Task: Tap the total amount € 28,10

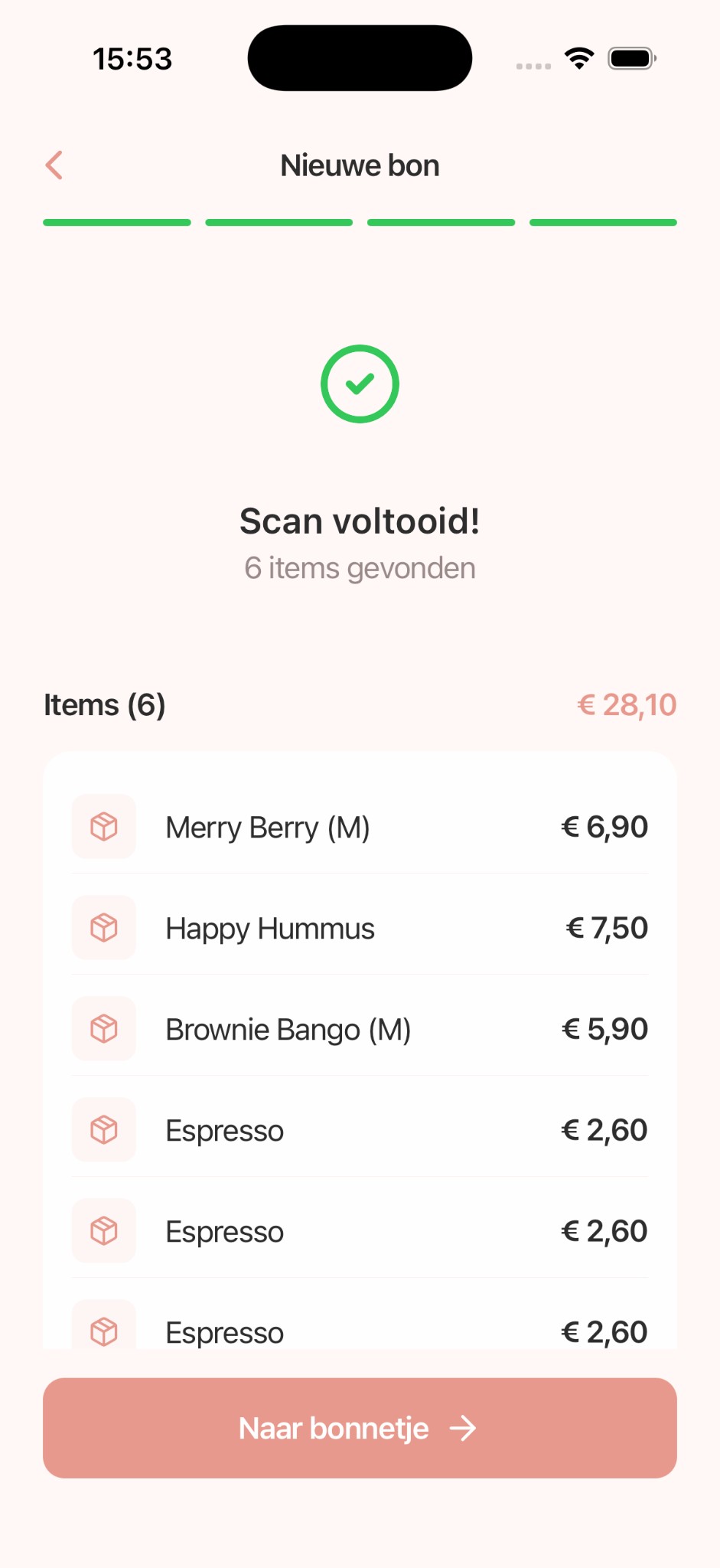Action: (626, 704)
